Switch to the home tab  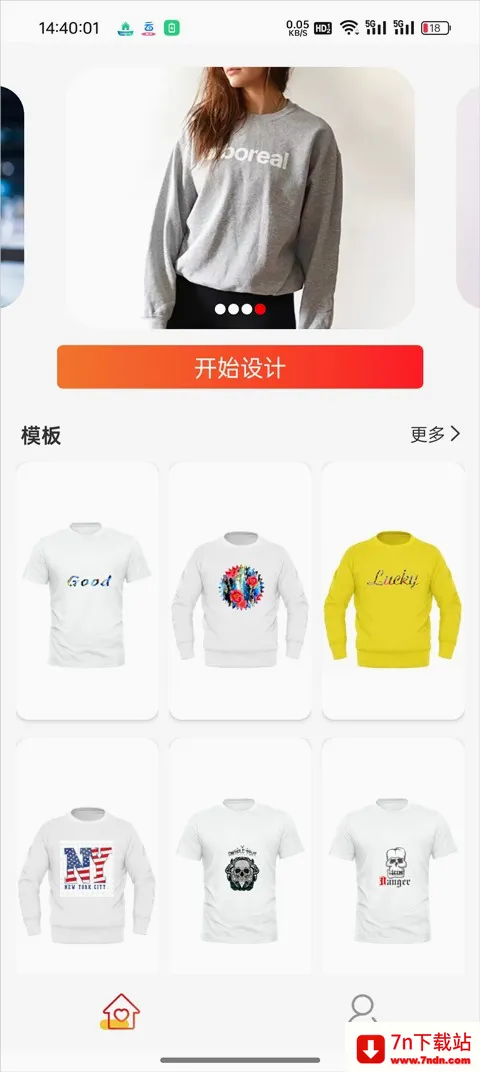pos(120,1011)
